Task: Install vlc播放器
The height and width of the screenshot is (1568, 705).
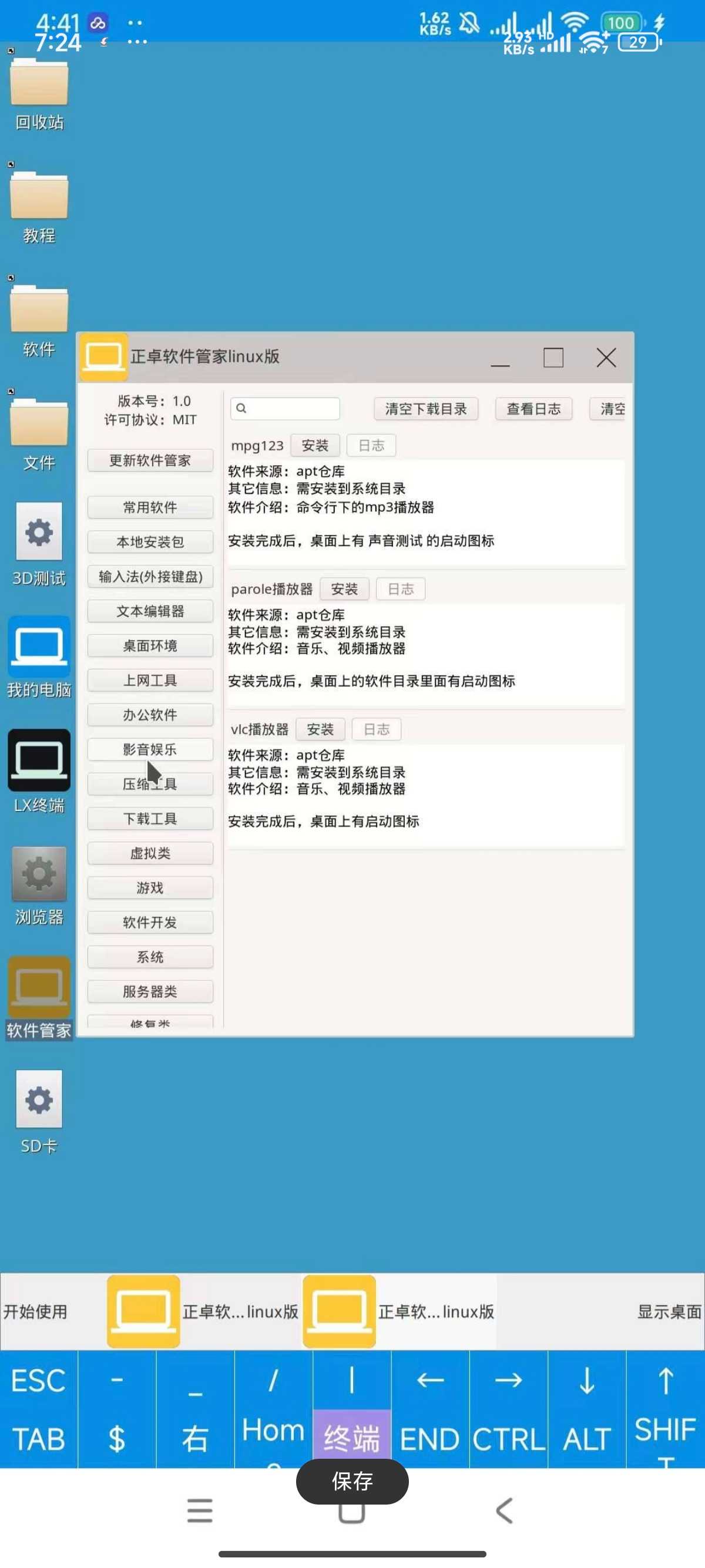Action: (x=320, y=729)
